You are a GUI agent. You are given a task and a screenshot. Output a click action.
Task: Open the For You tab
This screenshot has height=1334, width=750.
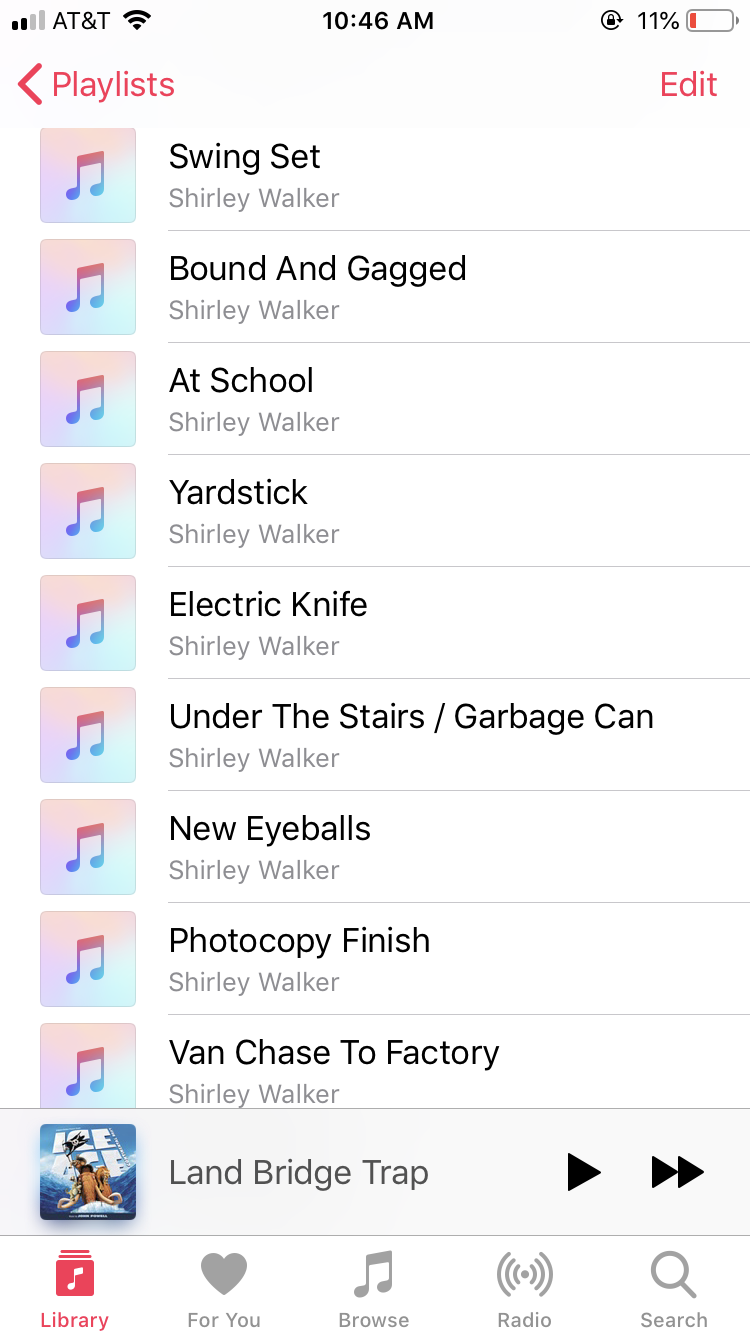pyautogui.click(x=224, y=1290)
